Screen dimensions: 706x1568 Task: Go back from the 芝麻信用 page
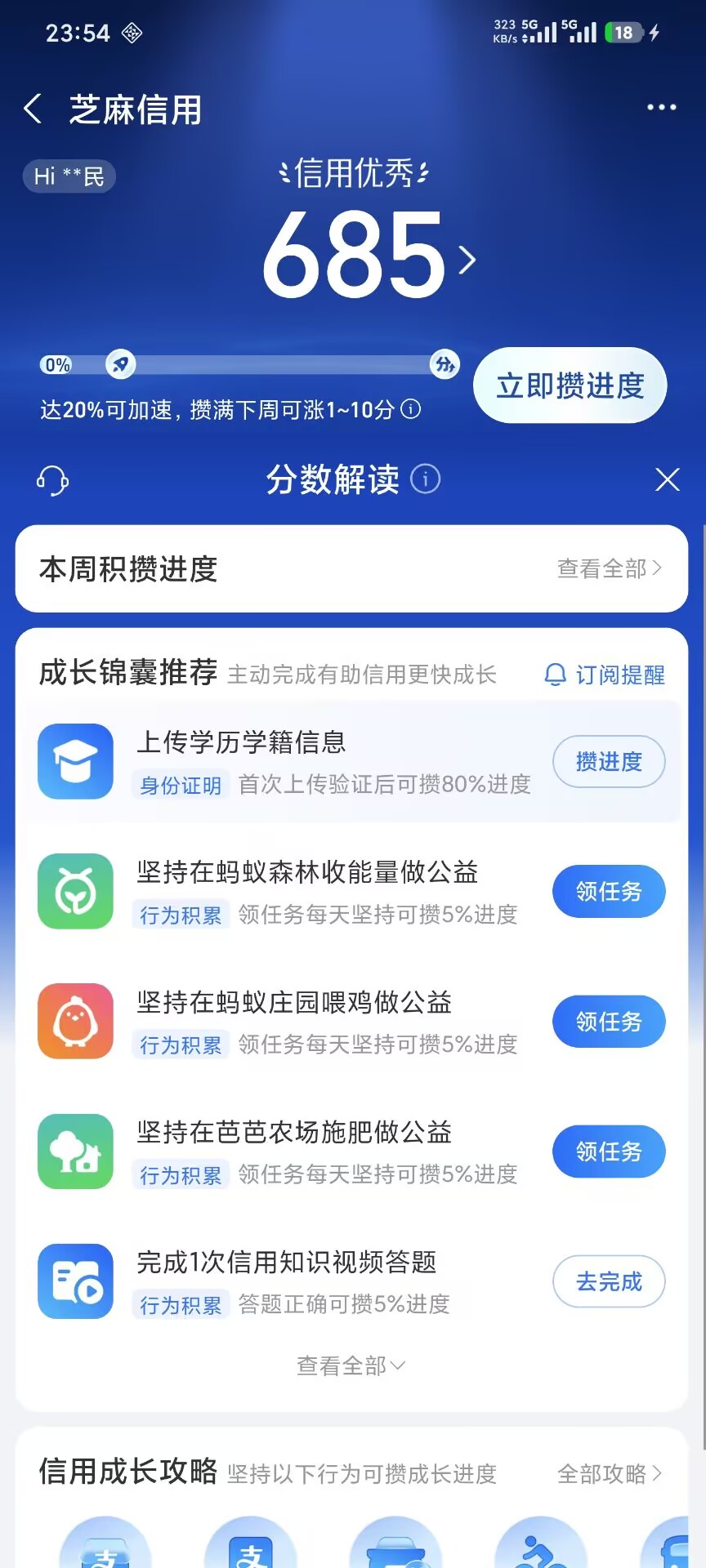click(34, 109)
